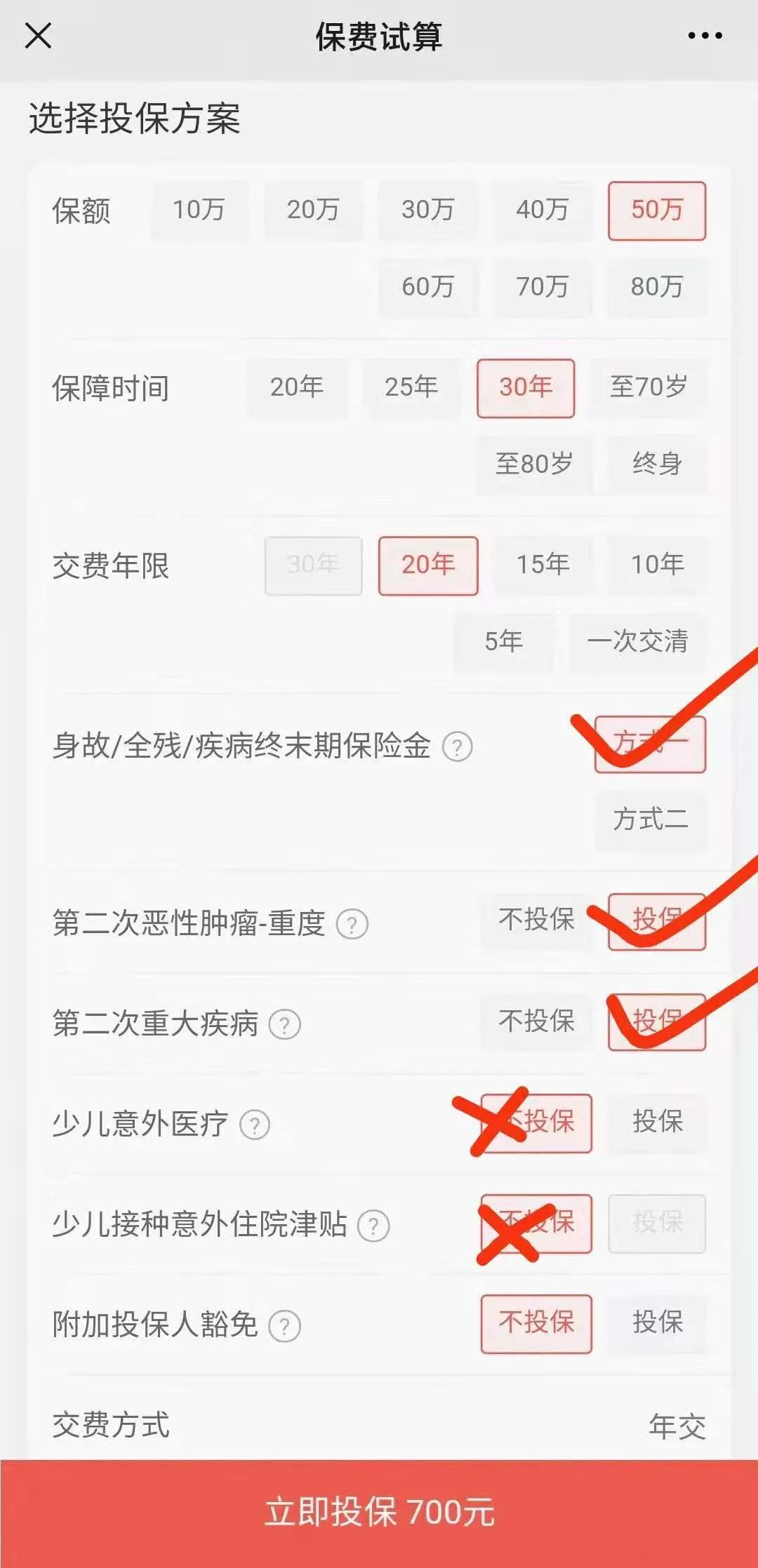Choose 不投保 for 第二次重大疾病
The height and width of the screenshot is (1568, 758).
pyautogui.click(x=536, y=1021)
